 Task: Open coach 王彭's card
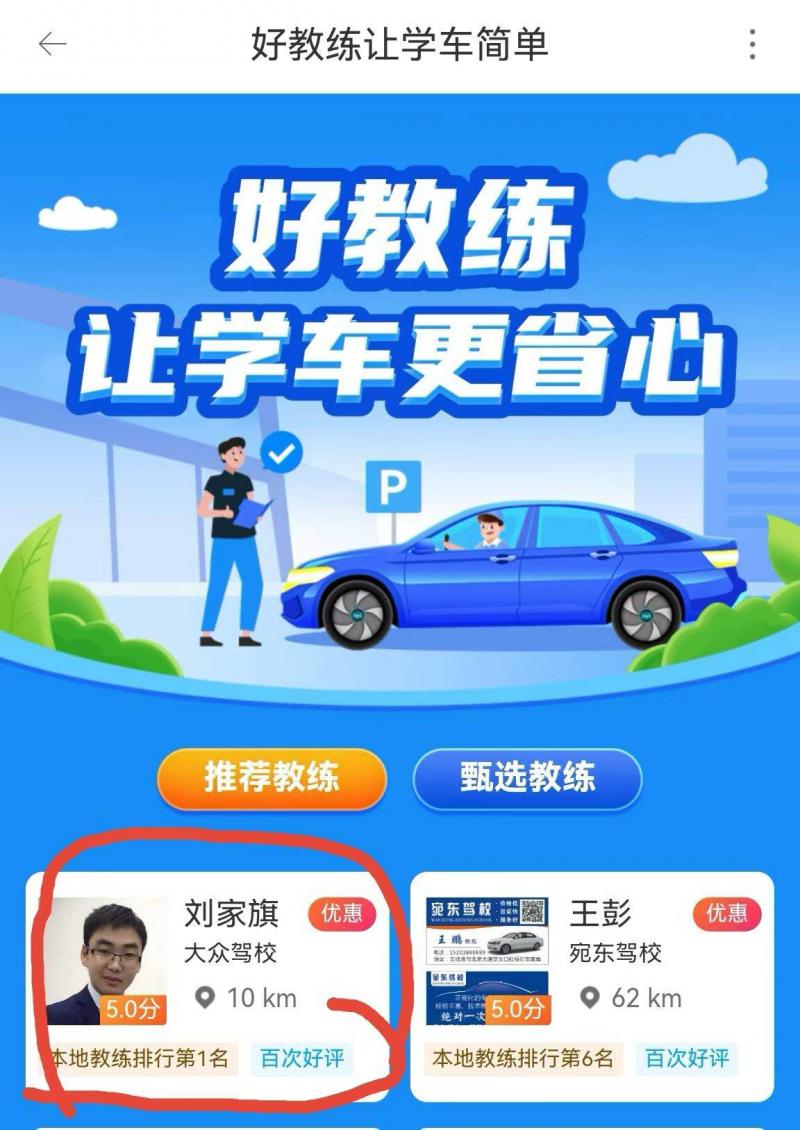592,985
